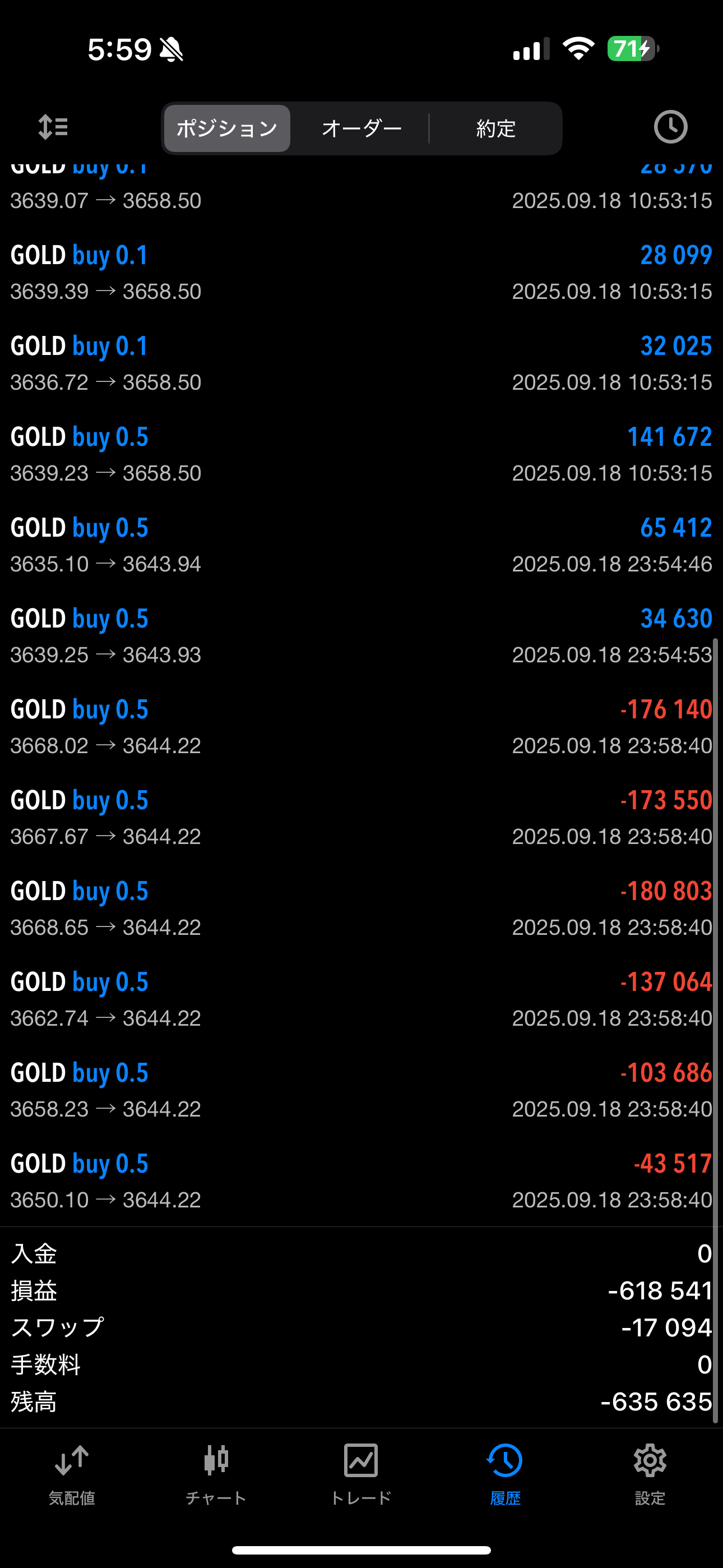Expand the GOLD trade with loss -103 686
The width and height of the screenshot is (723, 1568).
(x=361, y=1090)
